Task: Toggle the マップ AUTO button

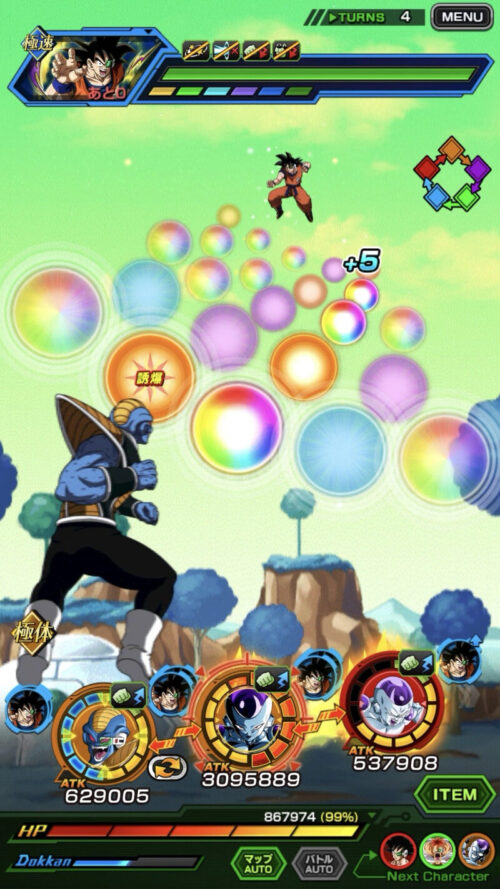Action: pos(259,863)
